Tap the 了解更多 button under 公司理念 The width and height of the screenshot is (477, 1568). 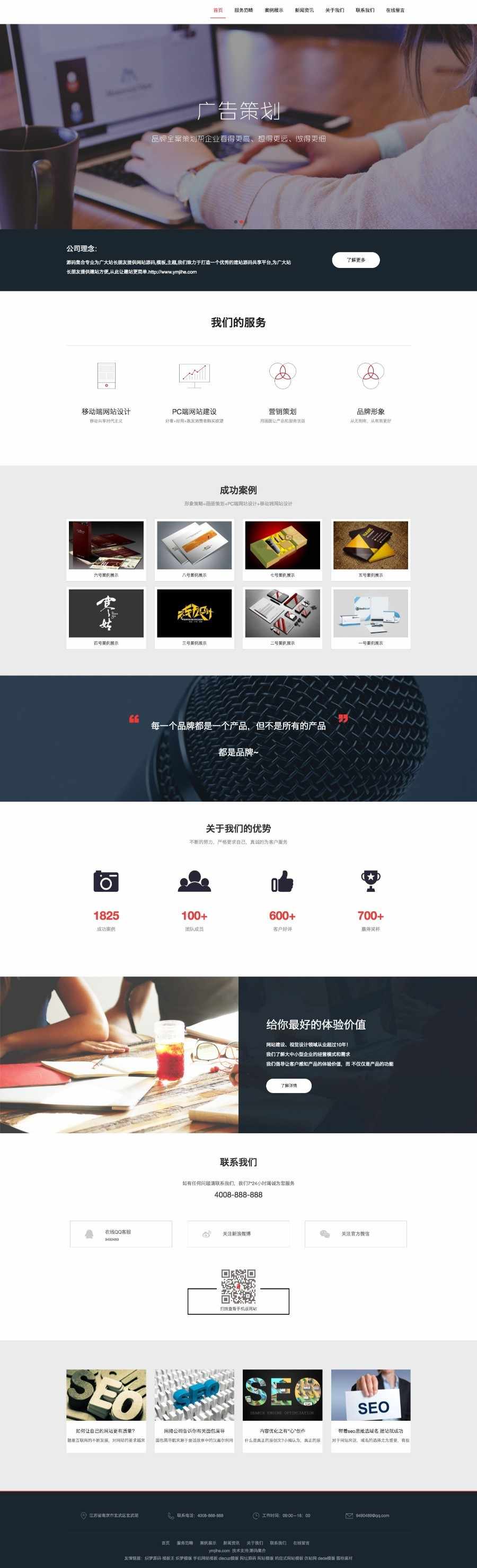click(356, 260)
